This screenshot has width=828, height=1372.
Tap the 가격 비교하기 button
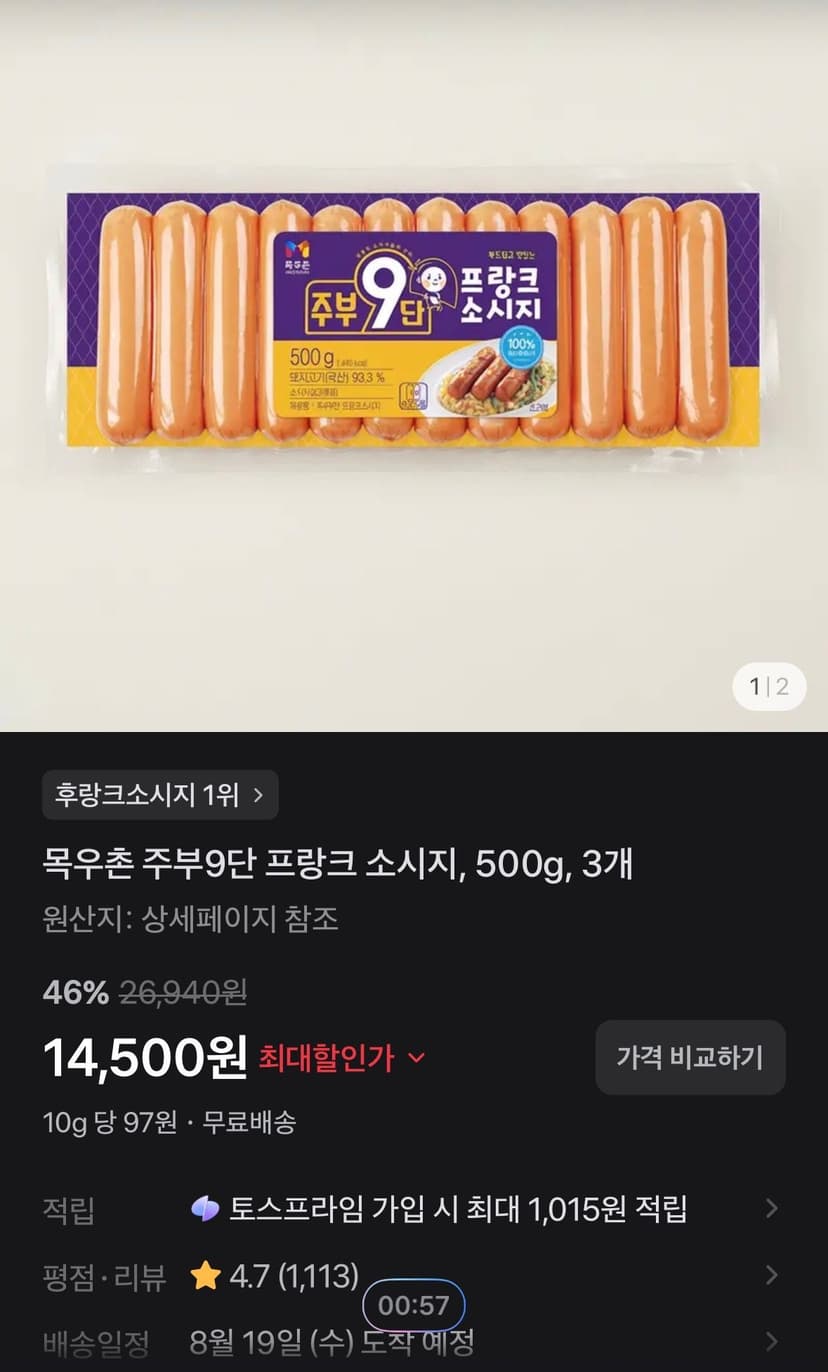pos(690,1057)
